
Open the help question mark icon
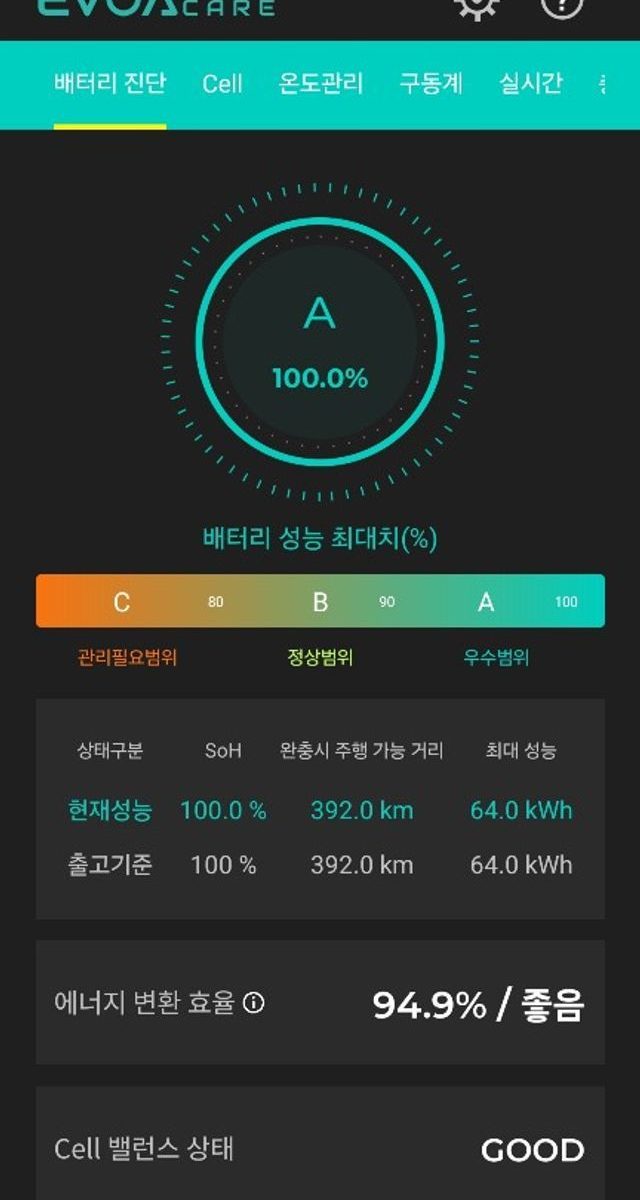coord(561,5)
